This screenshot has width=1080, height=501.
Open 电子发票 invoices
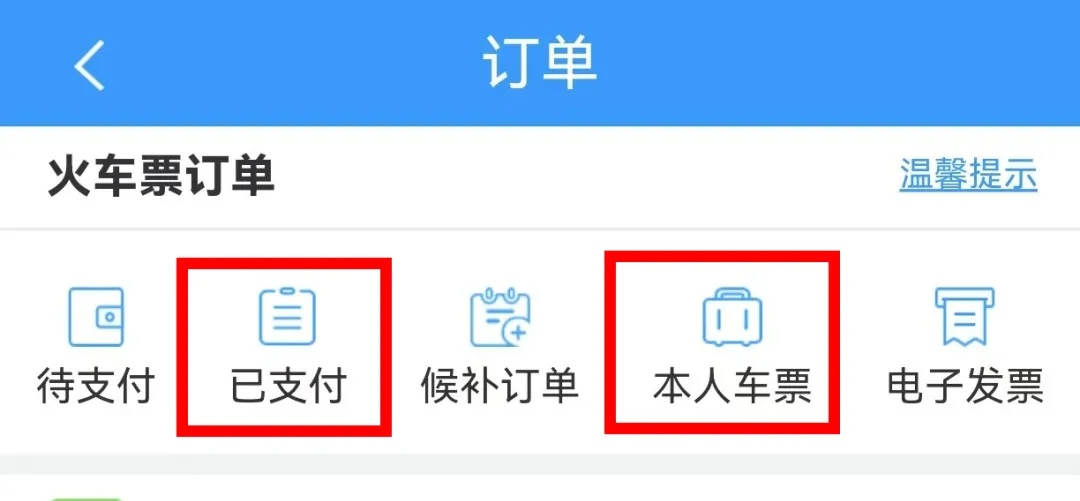(x=965, y=346)
